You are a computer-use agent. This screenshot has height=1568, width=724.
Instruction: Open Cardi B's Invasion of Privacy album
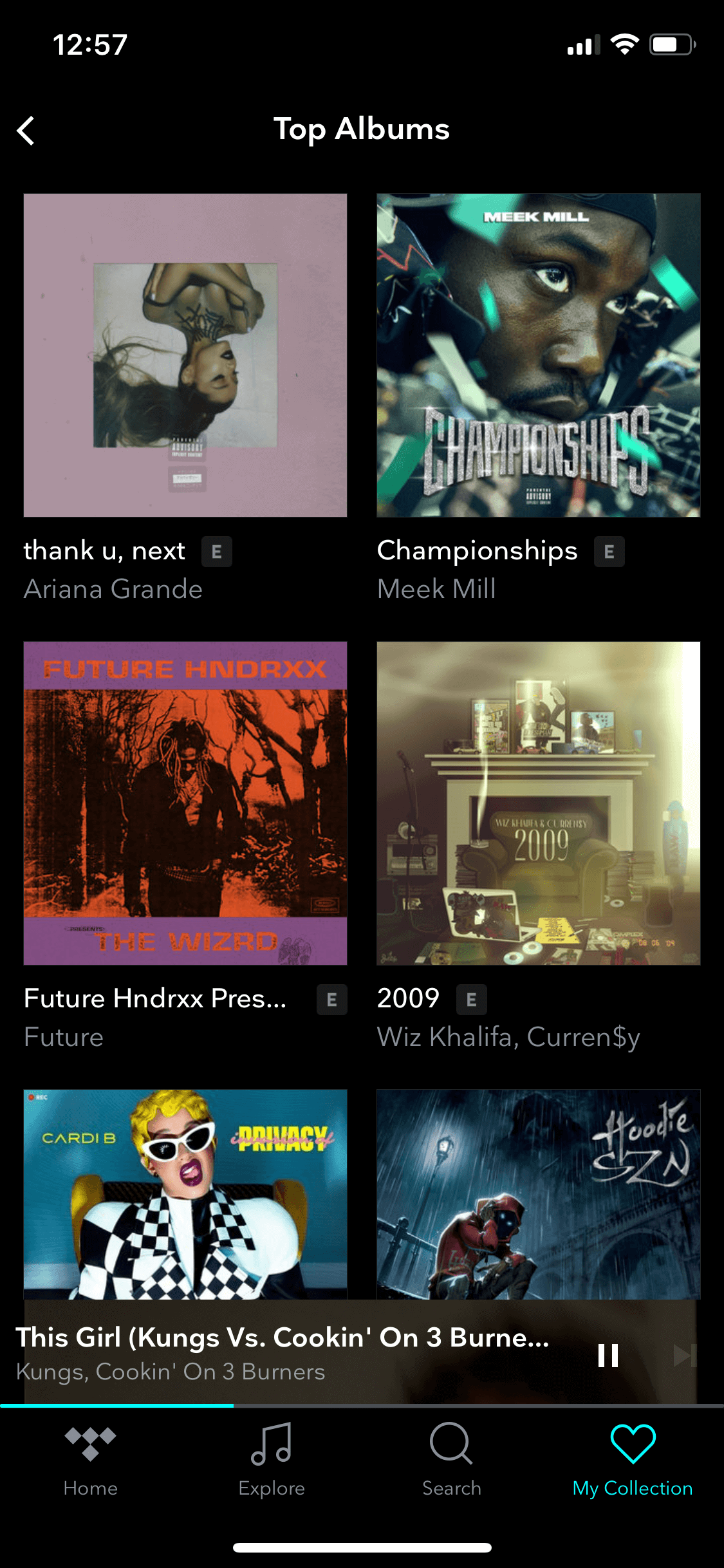tap(185, 1194)
